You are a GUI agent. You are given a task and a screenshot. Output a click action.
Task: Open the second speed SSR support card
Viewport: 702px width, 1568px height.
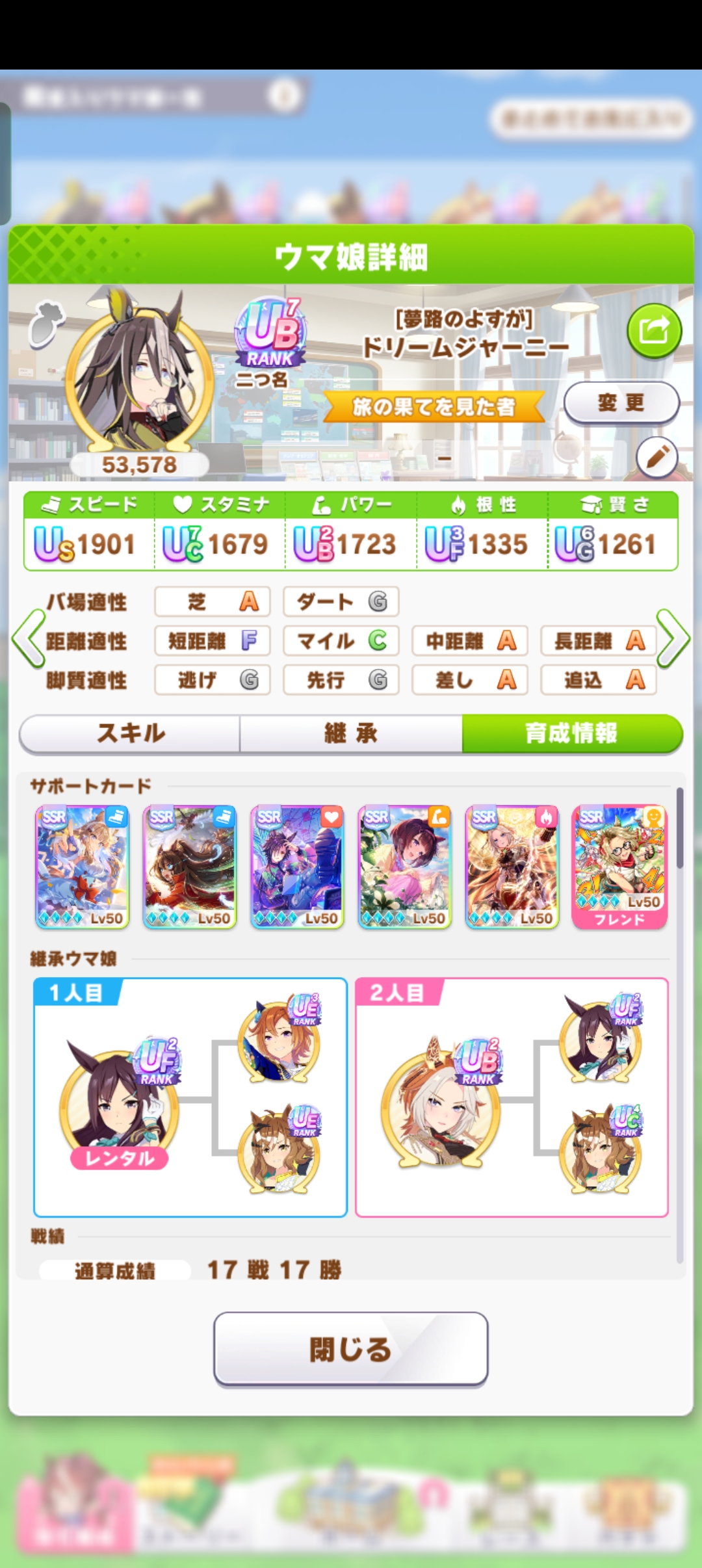click(190, 867)
